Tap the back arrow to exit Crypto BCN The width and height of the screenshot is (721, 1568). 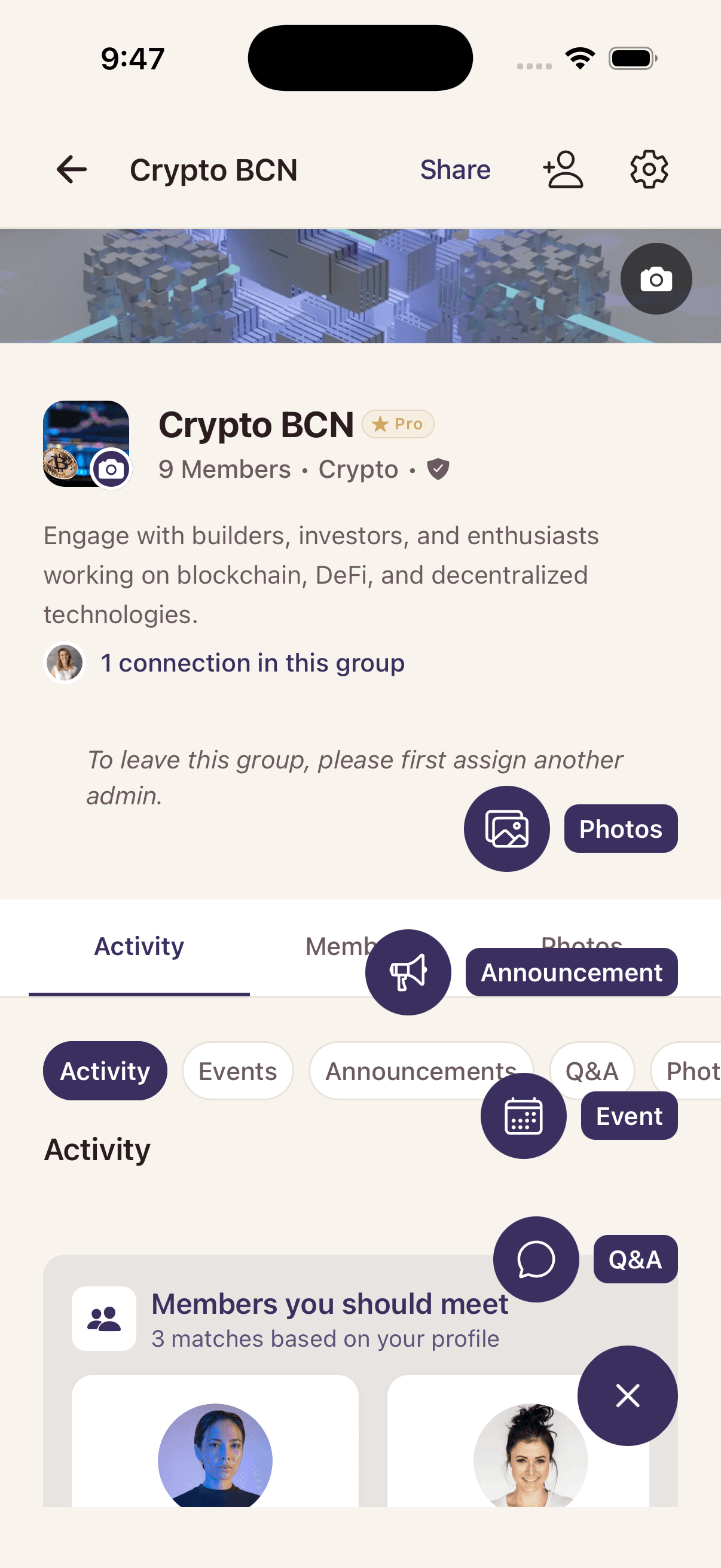click(71, 170)
